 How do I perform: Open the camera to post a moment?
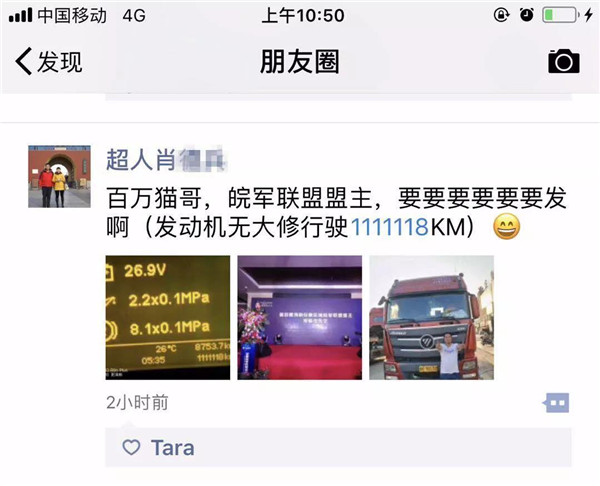(563, 61)
